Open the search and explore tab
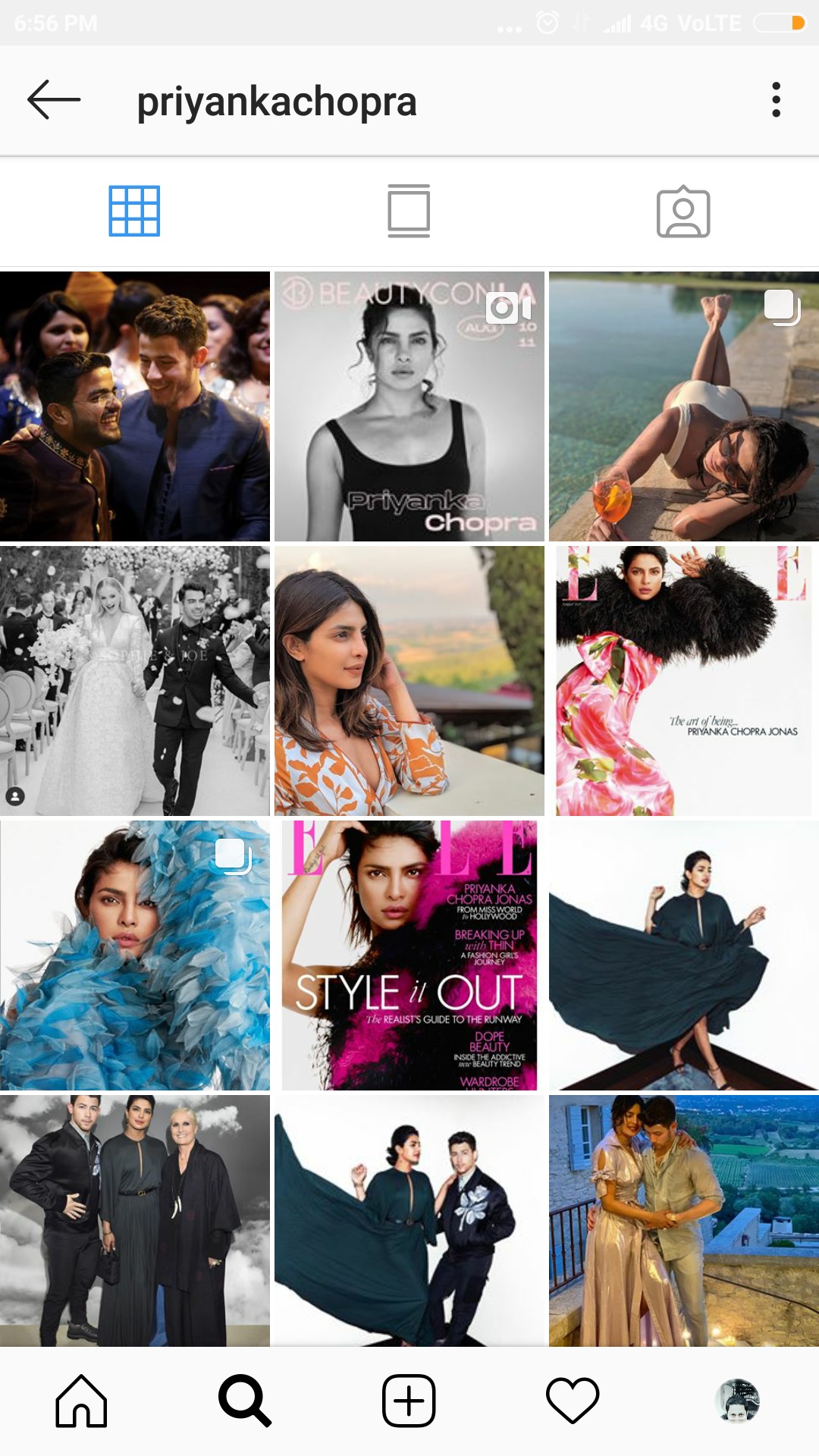819x1456 pixels. (245, 1401)
